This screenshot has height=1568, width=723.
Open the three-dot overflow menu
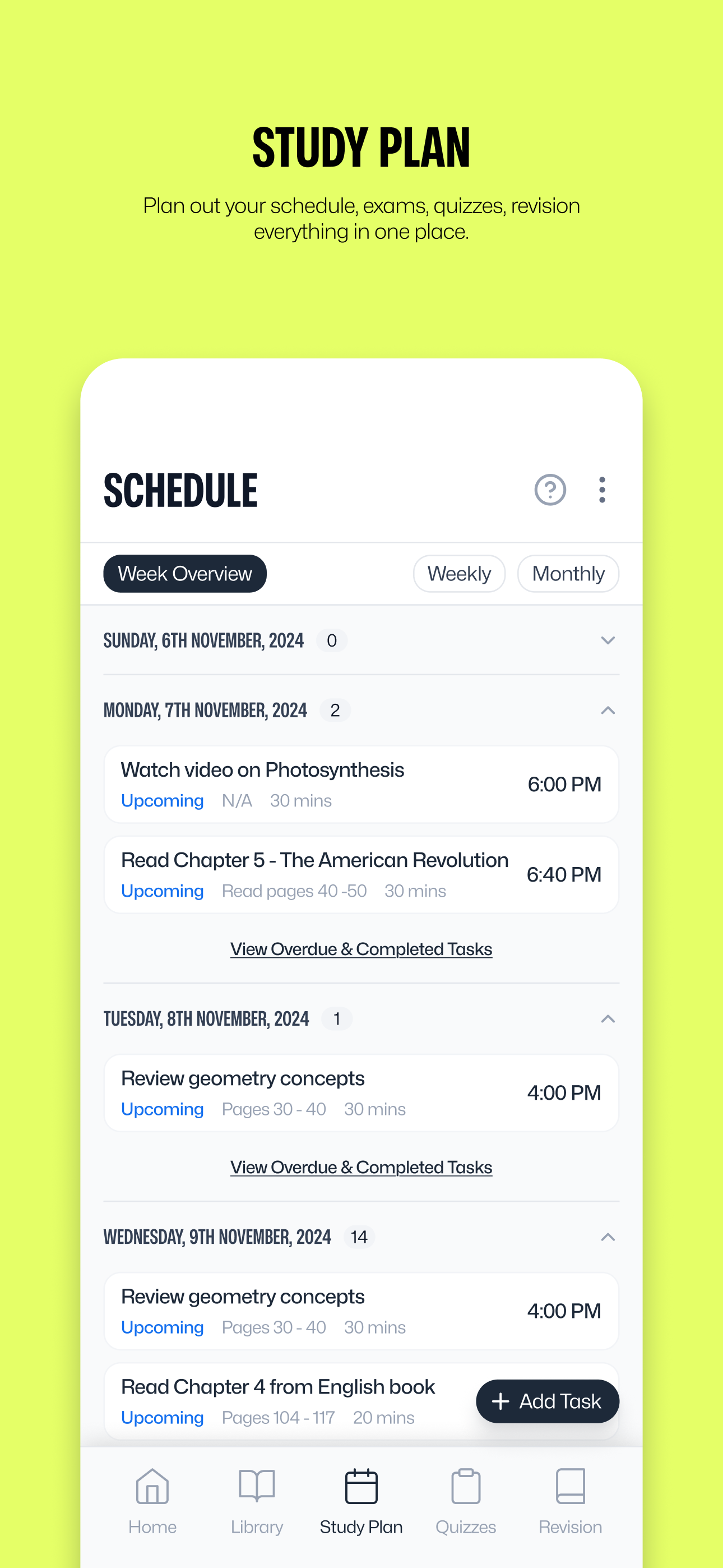click(601, 490)
